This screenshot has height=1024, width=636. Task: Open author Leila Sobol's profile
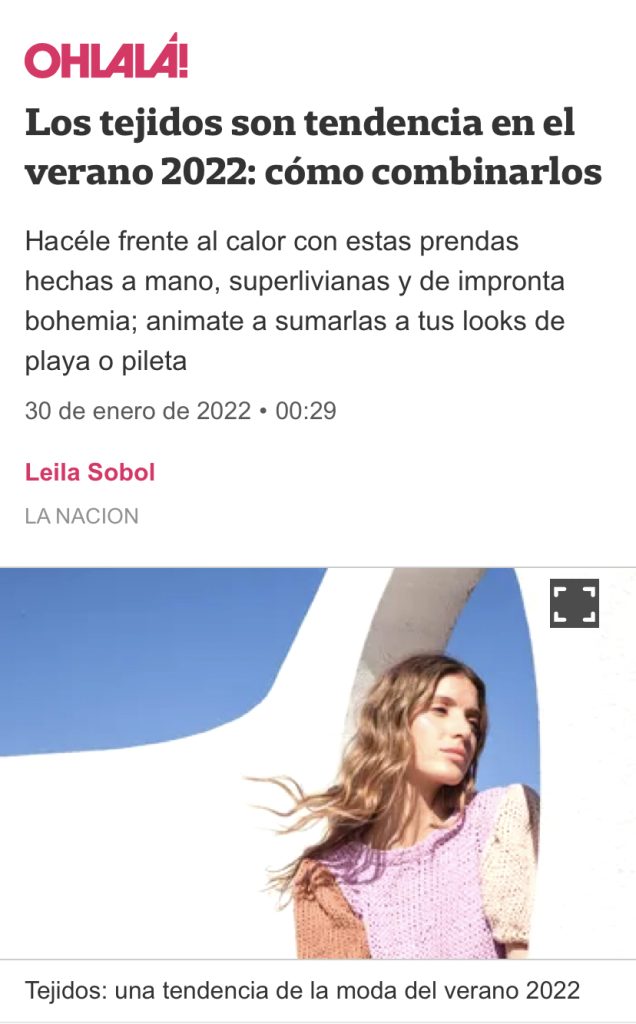point(90,472)
